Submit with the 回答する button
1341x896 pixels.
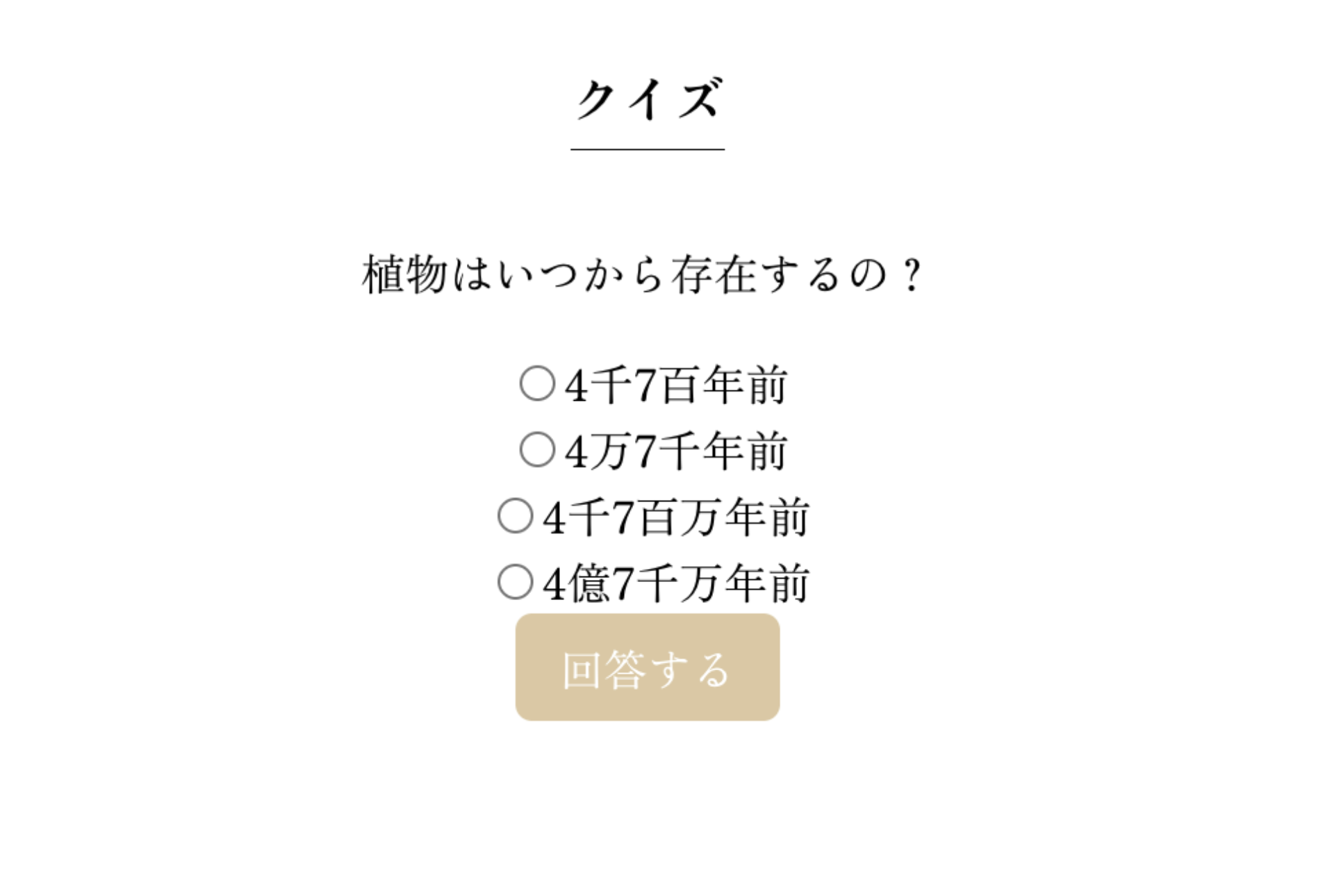[647, 667]
